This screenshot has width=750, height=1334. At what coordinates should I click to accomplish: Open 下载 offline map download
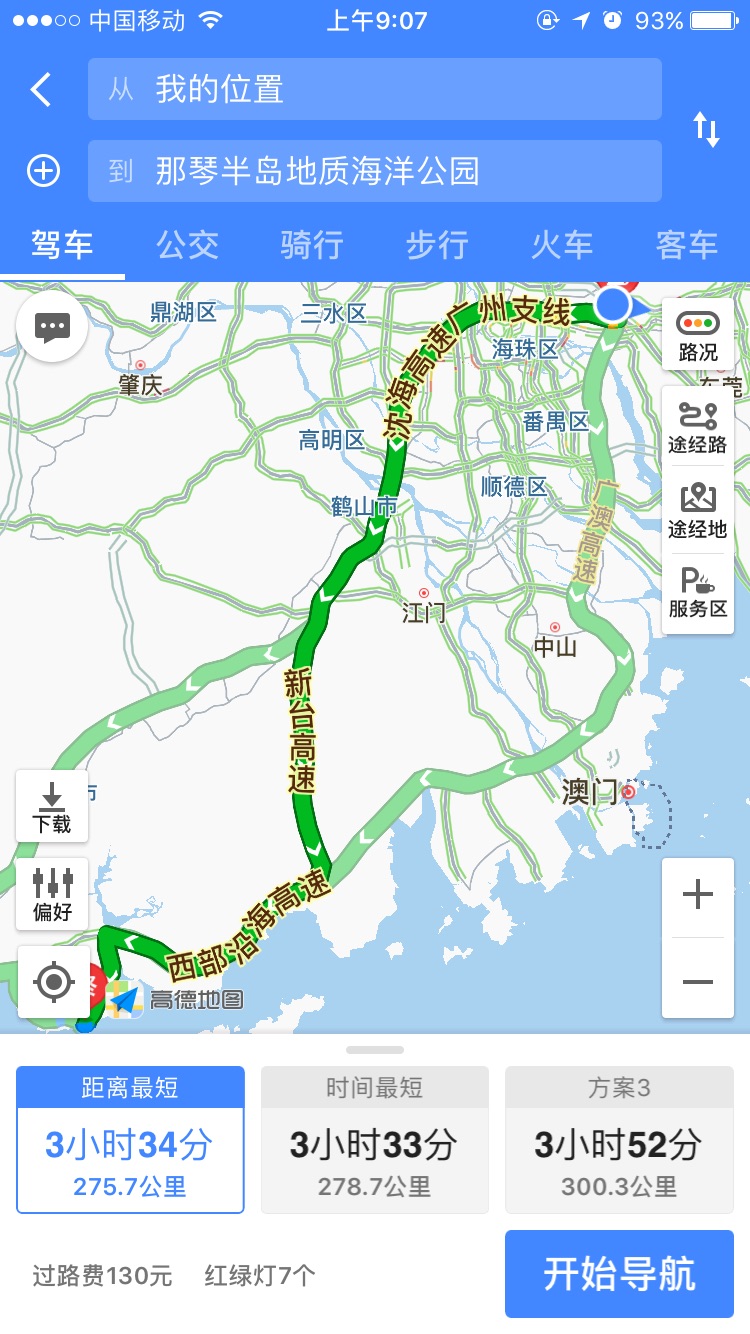(52, 806)
